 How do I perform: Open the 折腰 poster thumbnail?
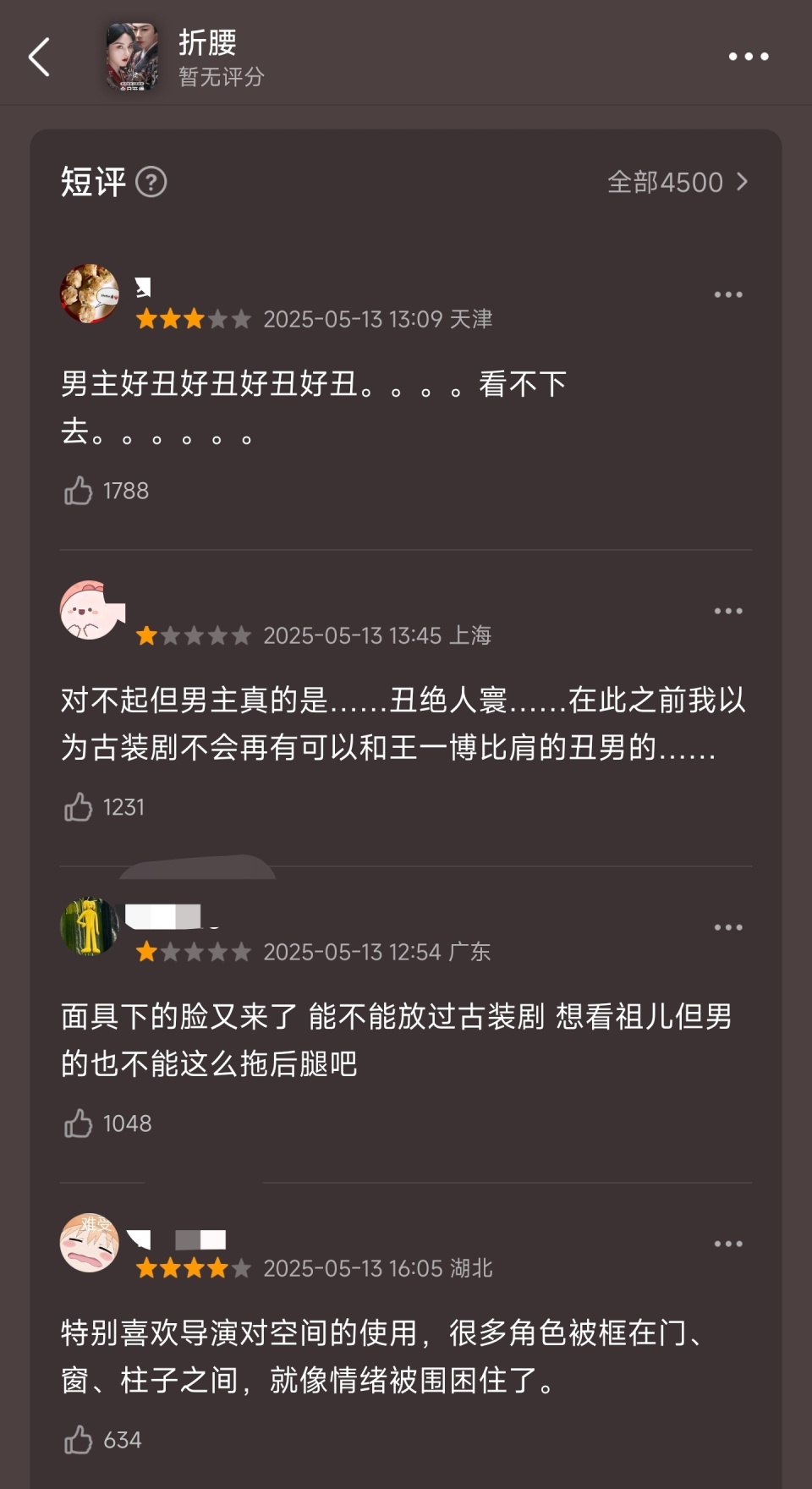point(135,56)
